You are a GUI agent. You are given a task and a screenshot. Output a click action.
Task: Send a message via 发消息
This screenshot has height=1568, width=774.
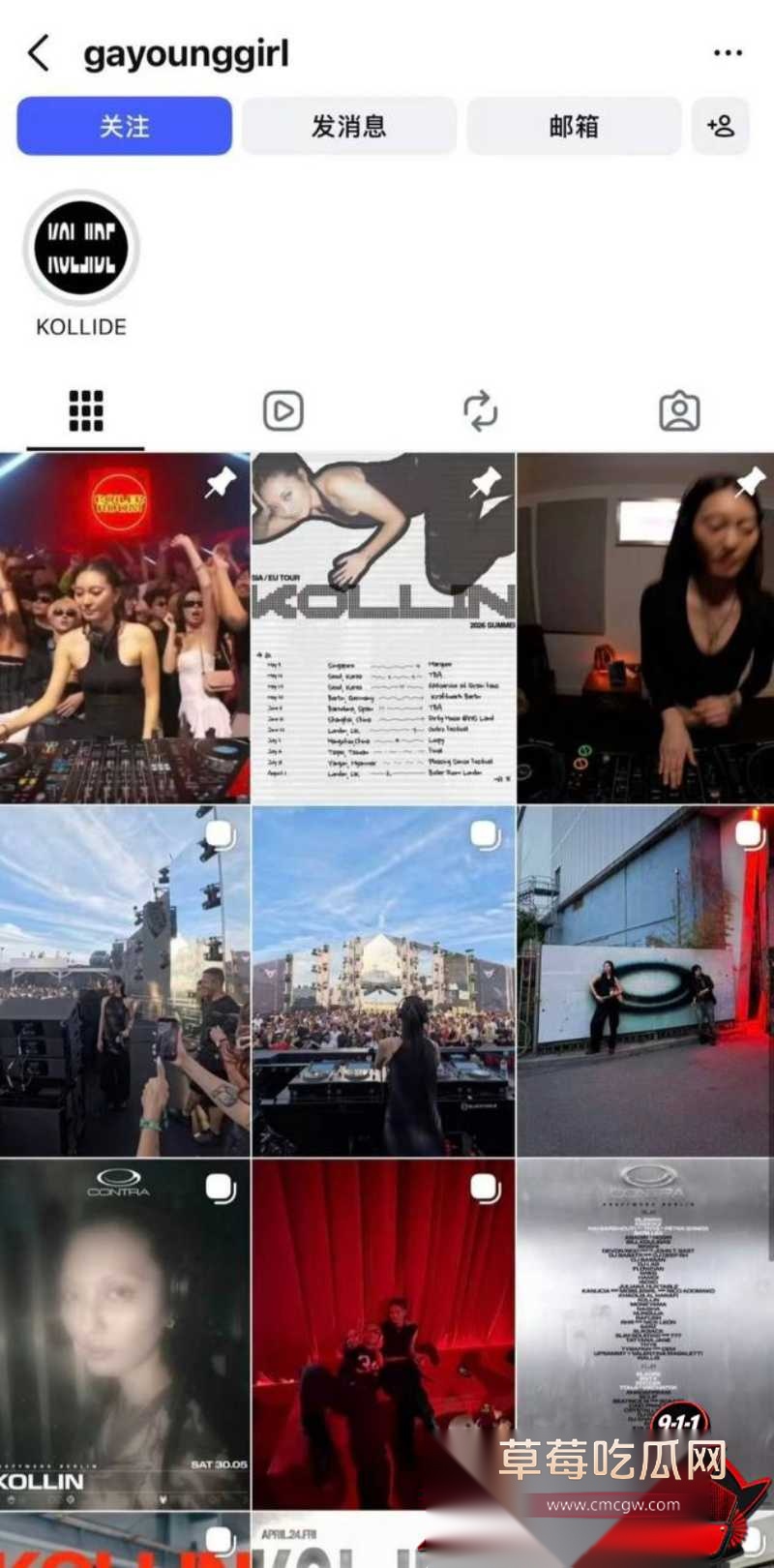(x=348, y=126)
